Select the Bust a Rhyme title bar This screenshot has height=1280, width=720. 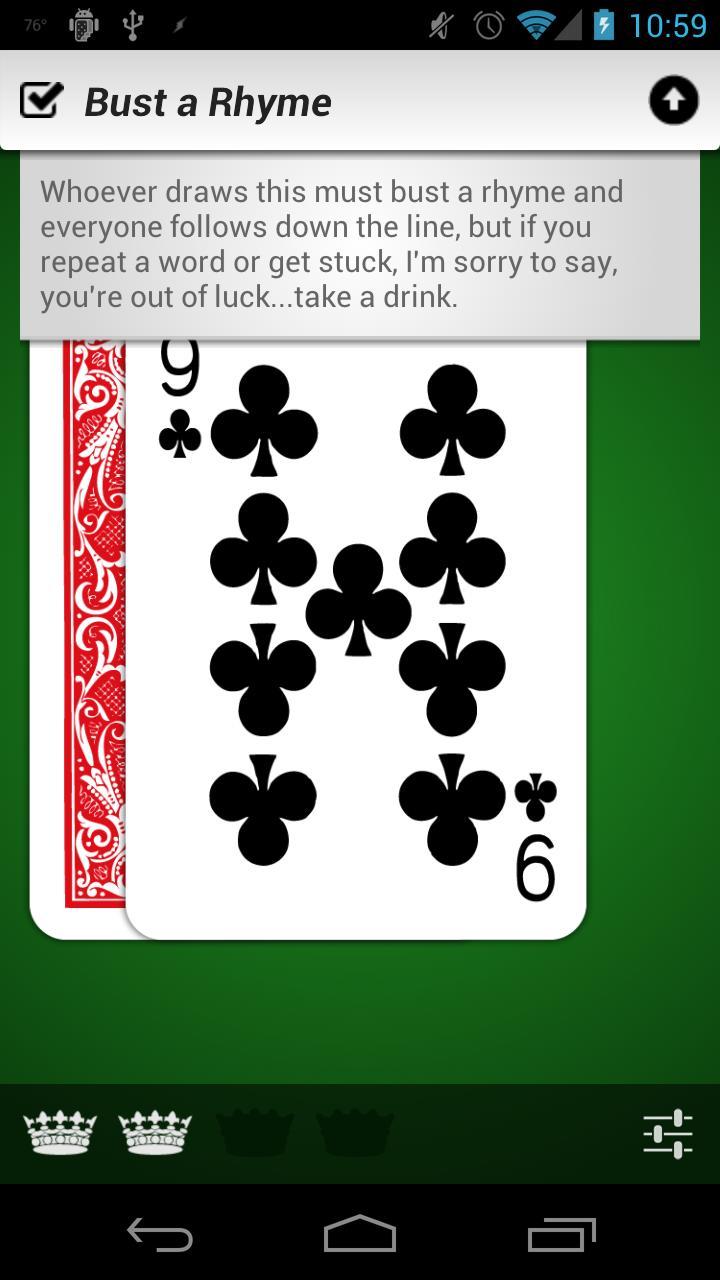point(208,100)
